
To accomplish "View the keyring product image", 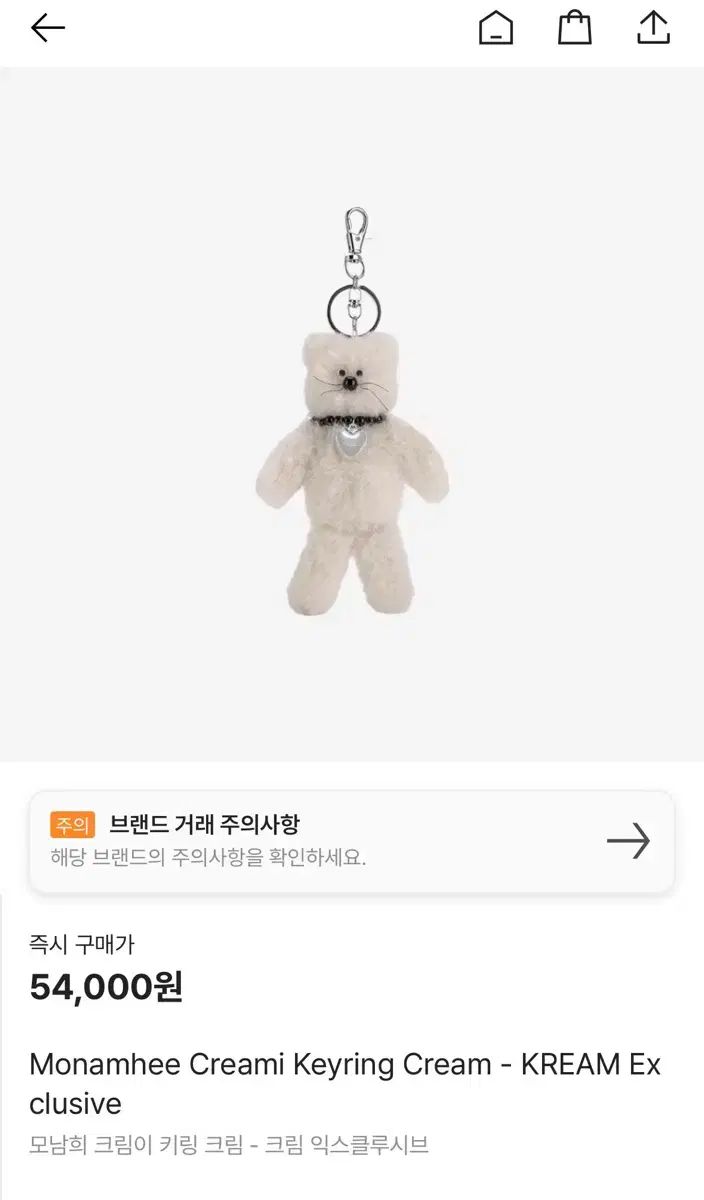I will pos(352,415).
